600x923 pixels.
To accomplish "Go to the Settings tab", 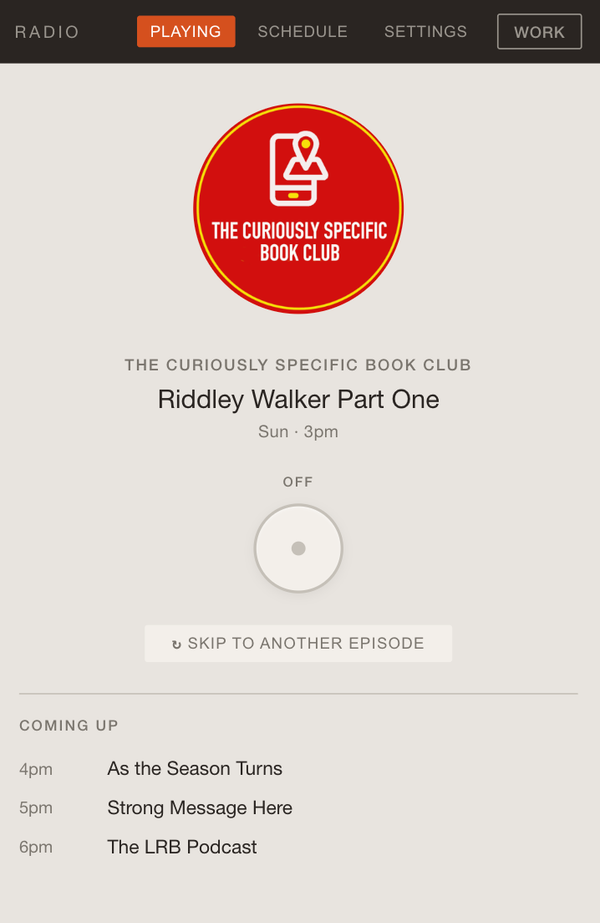I will click(425, 32).
